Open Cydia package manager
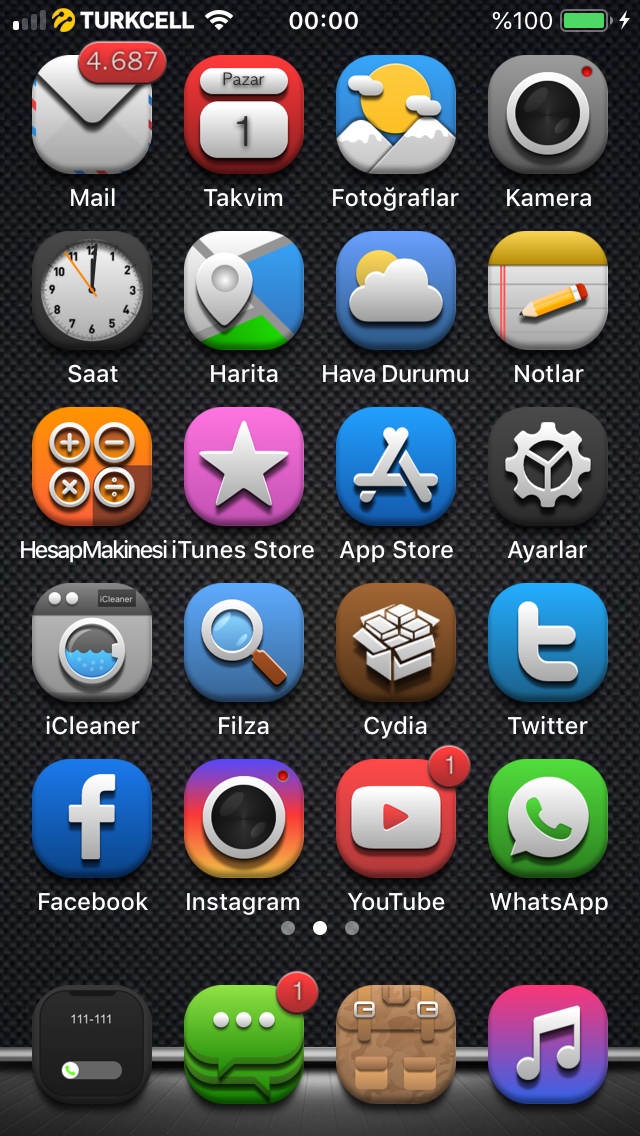The width and height of the screenshot is (640, 1136). click(396, 643)
